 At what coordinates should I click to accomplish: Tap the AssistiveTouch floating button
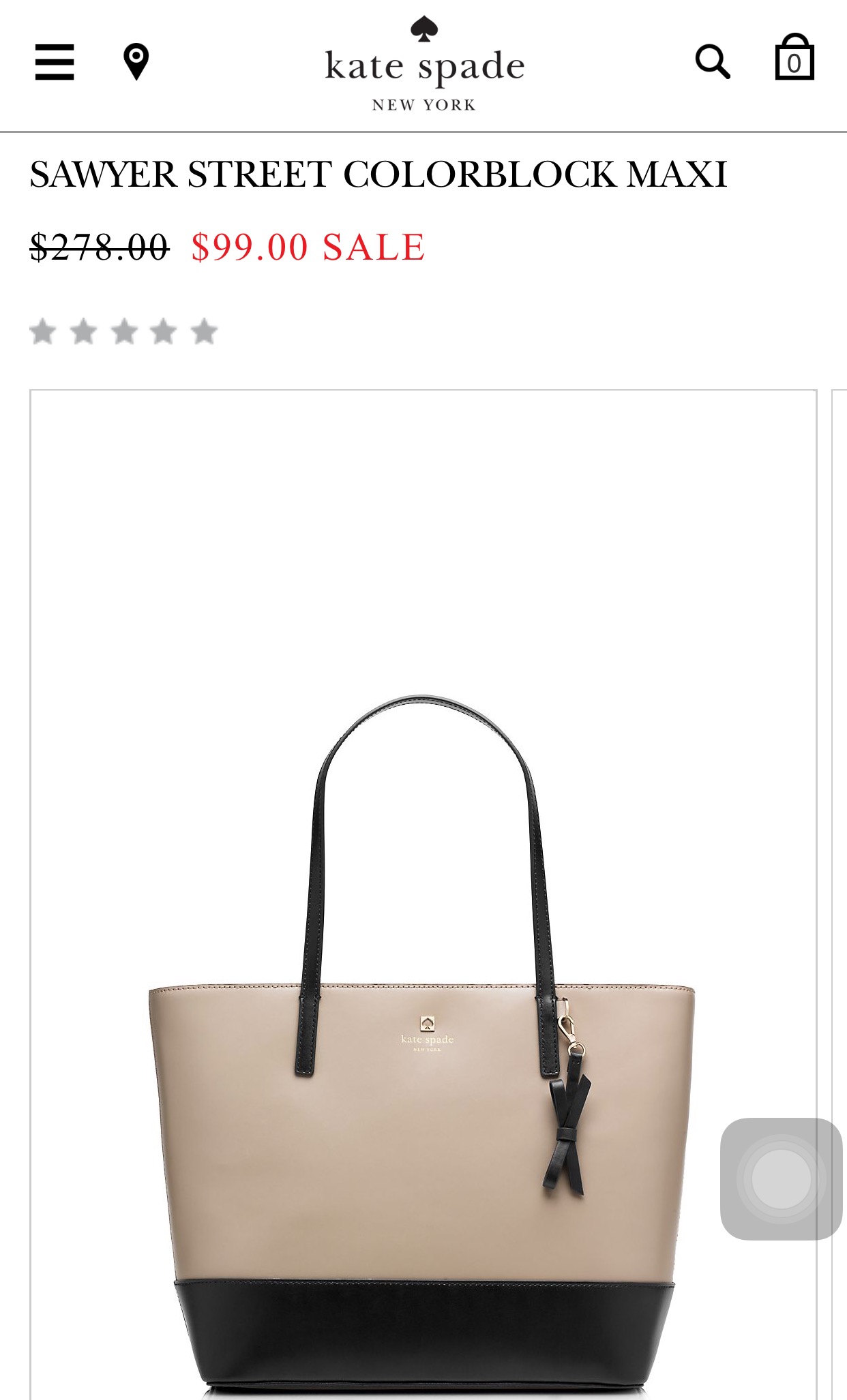click(782, 1178)
